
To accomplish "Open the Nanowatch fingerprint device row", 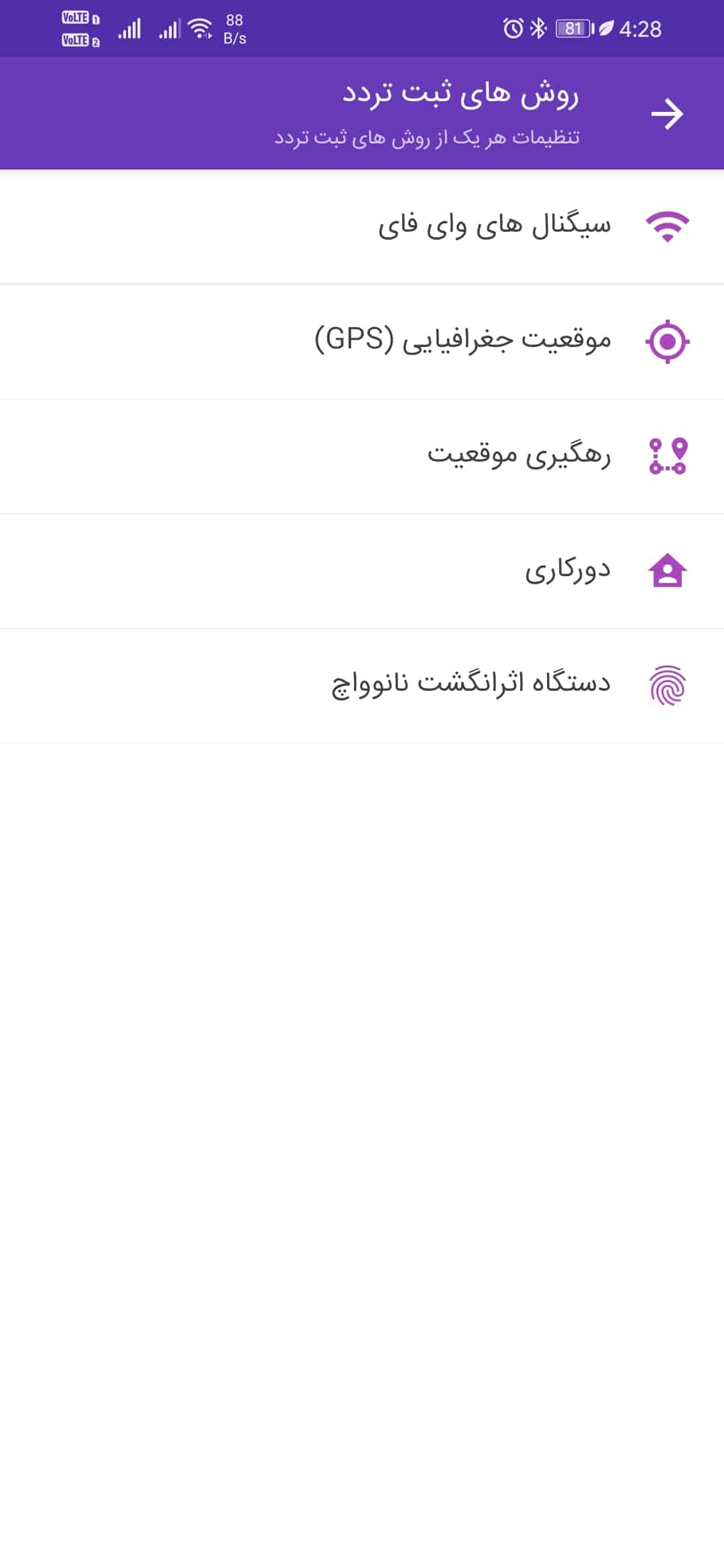I will tap(362, 685).
